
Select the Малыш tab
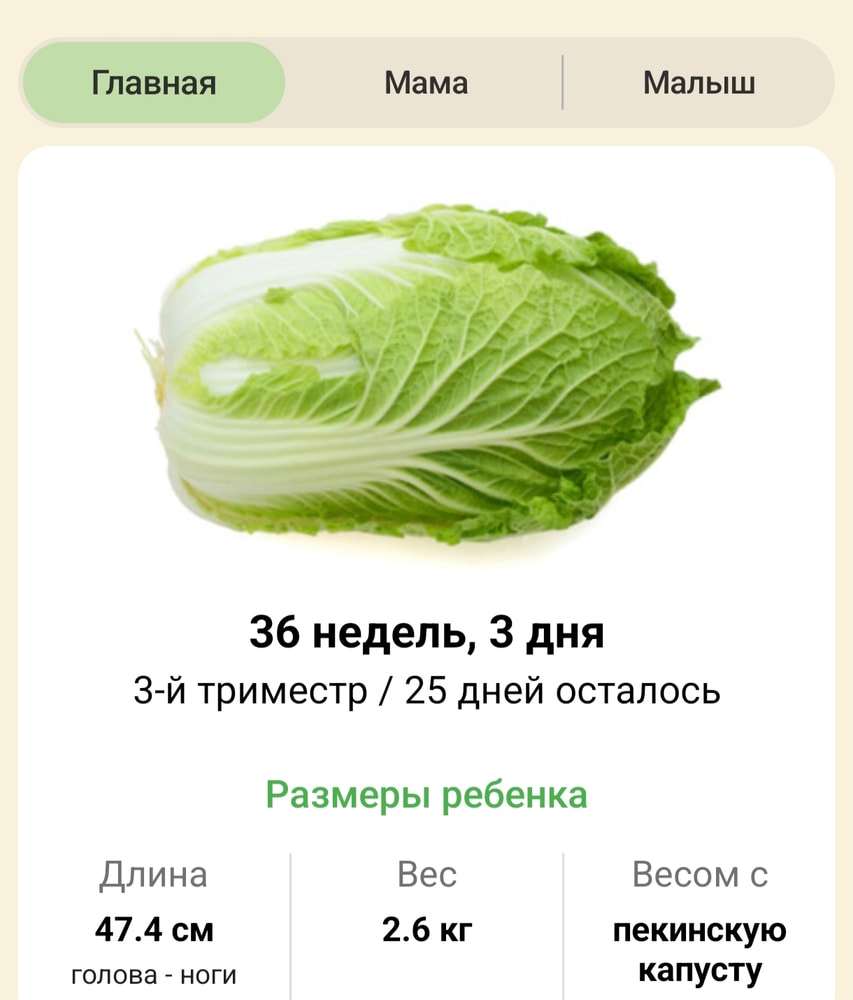coord(698,83)
